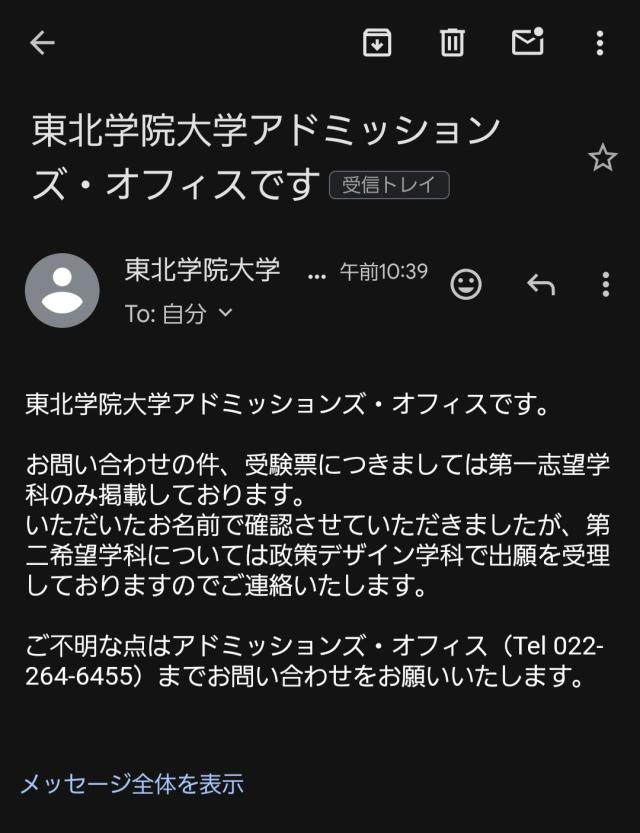This screenshot has height=833, width=640.
Task: Open the top bar overflow menu
Action: pos(599,43)
